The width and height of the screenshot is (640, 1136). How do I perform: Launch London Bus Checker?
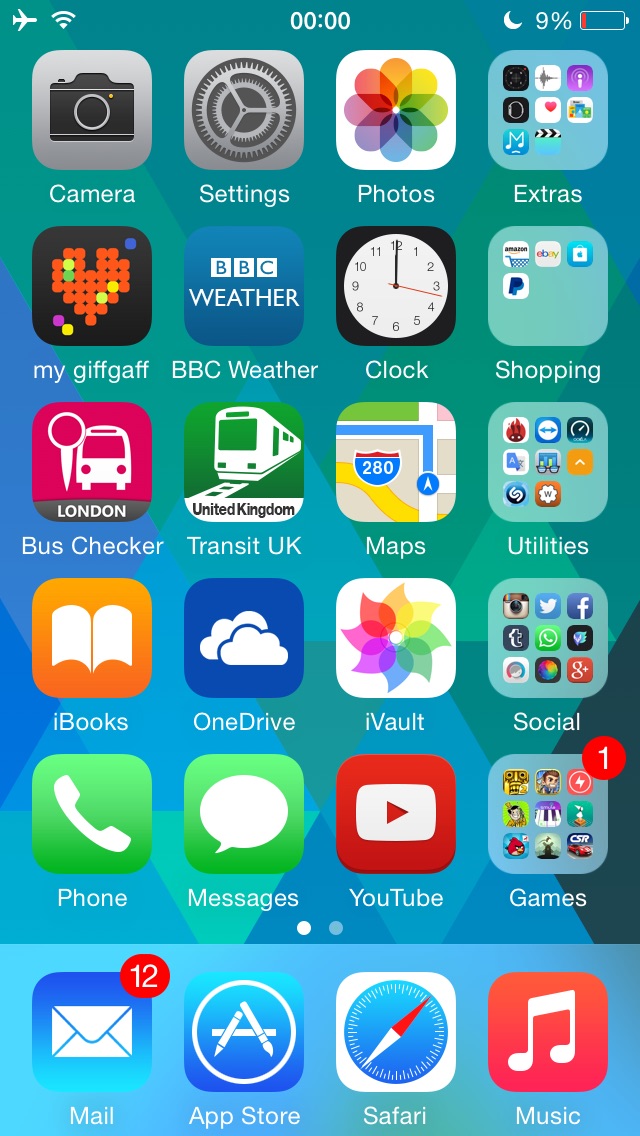92,462
